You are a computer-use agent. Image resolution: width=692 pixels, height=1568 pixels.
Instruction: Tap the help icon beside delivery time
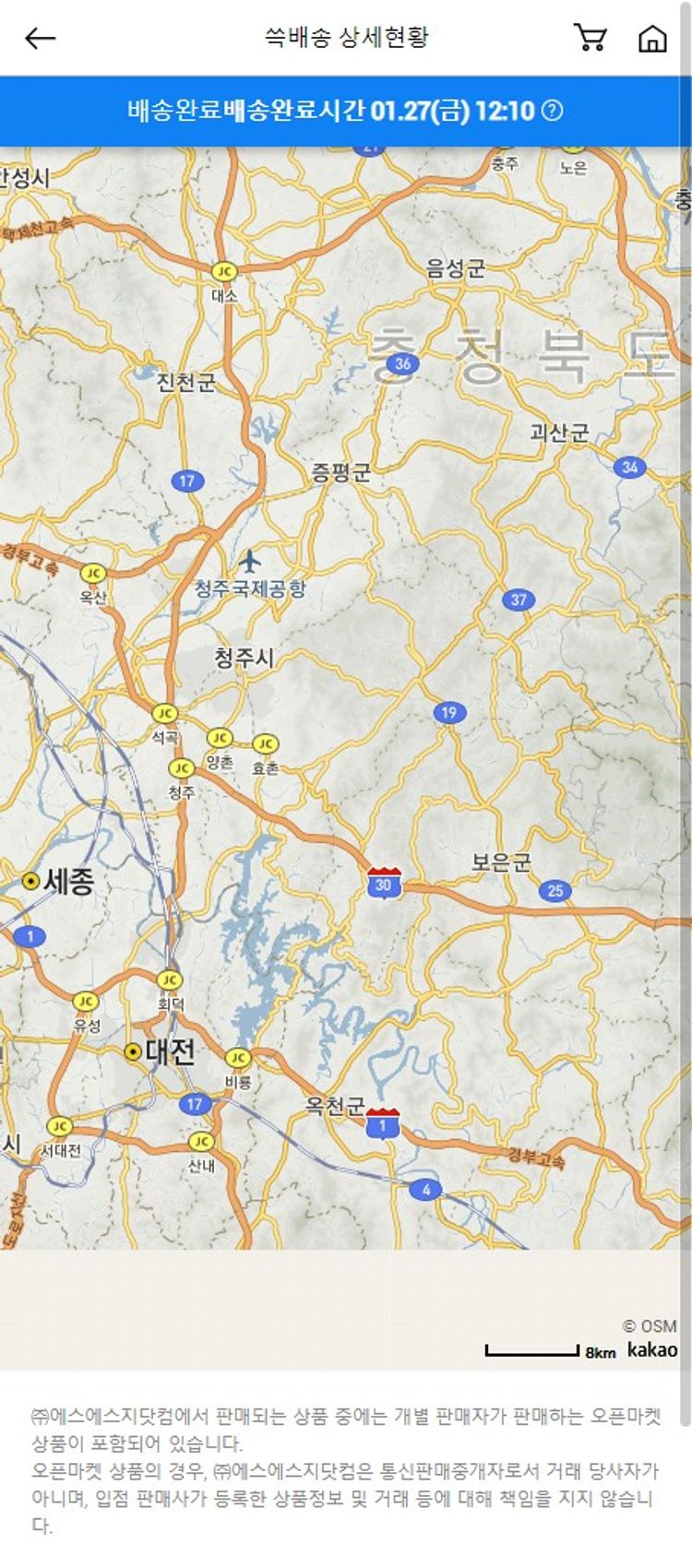[x=552, y=111]
